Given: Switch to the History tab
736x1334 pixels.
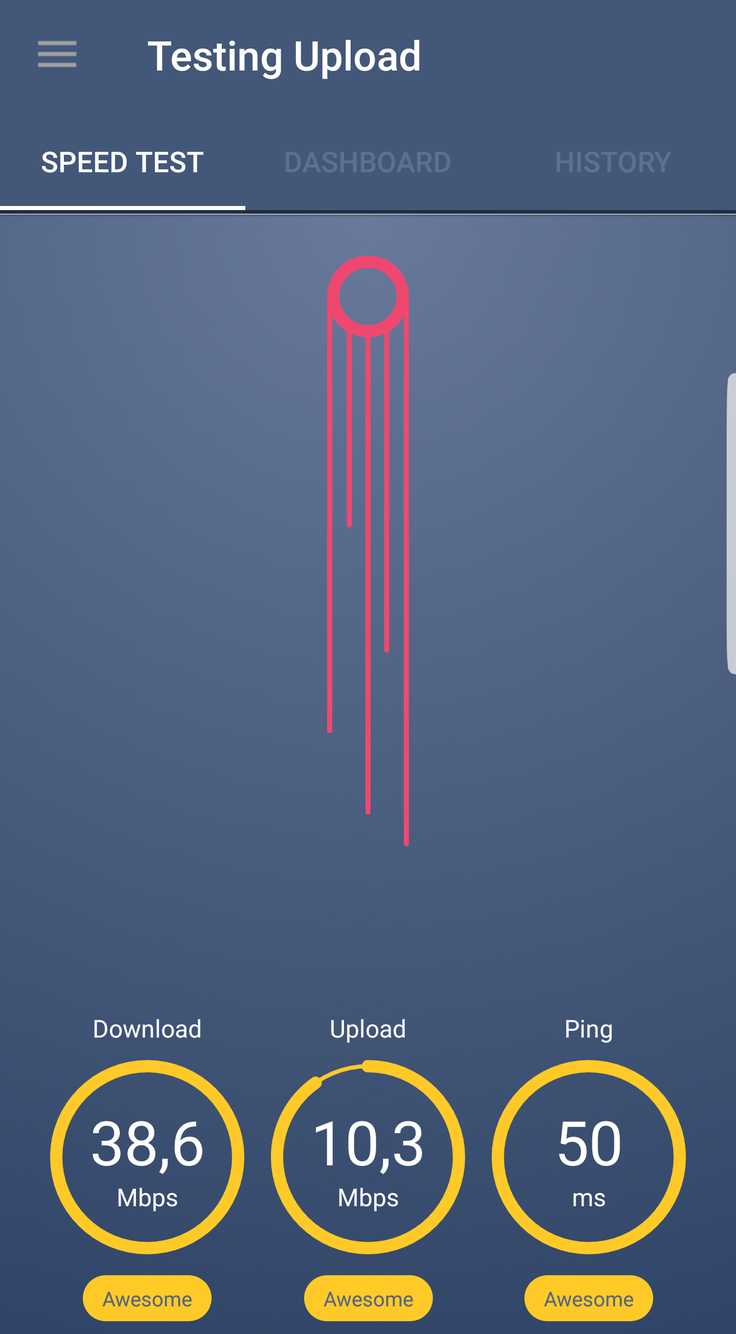Looking at the screenshot, I should (612, 162).
